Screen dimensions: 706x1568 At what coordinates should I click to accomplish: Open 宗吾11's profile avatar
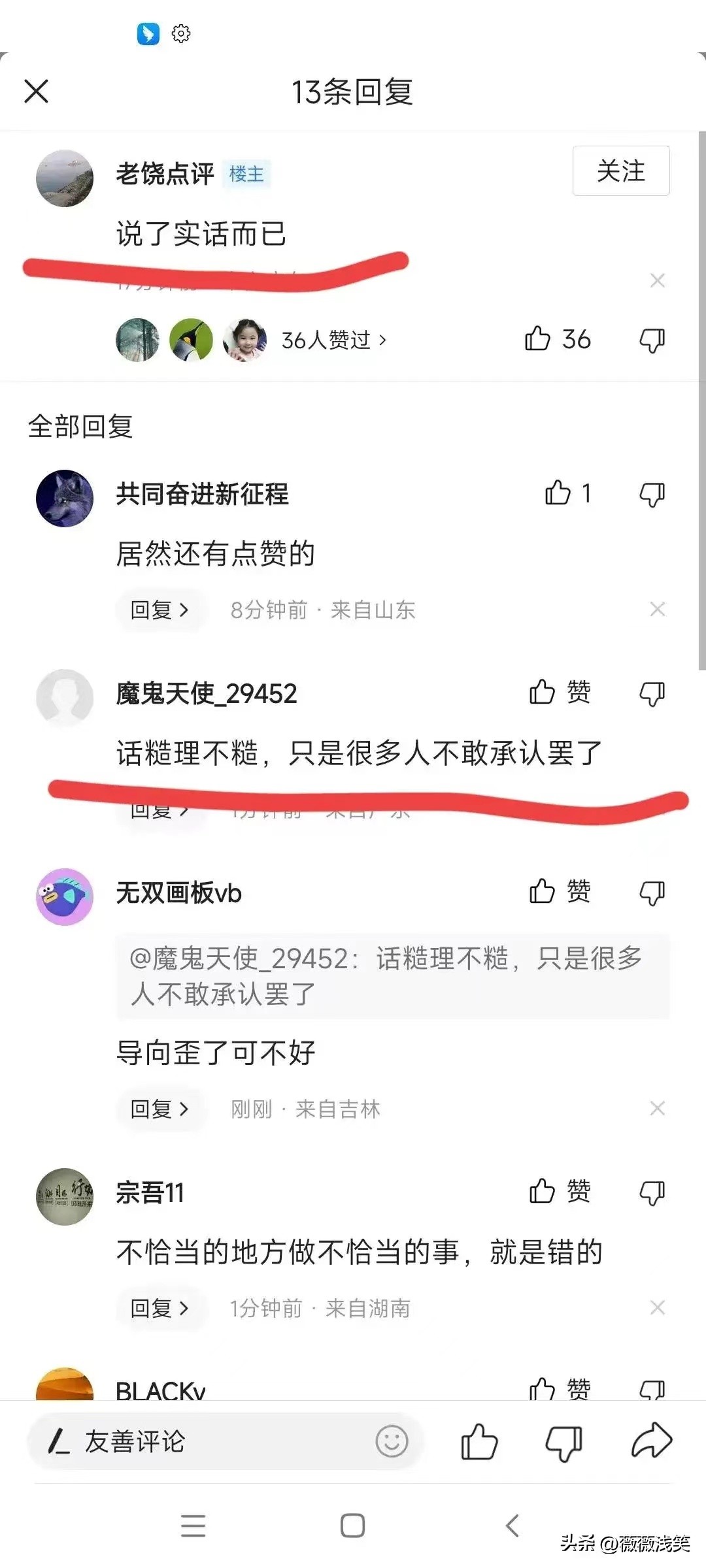[x=64, y=1196]
